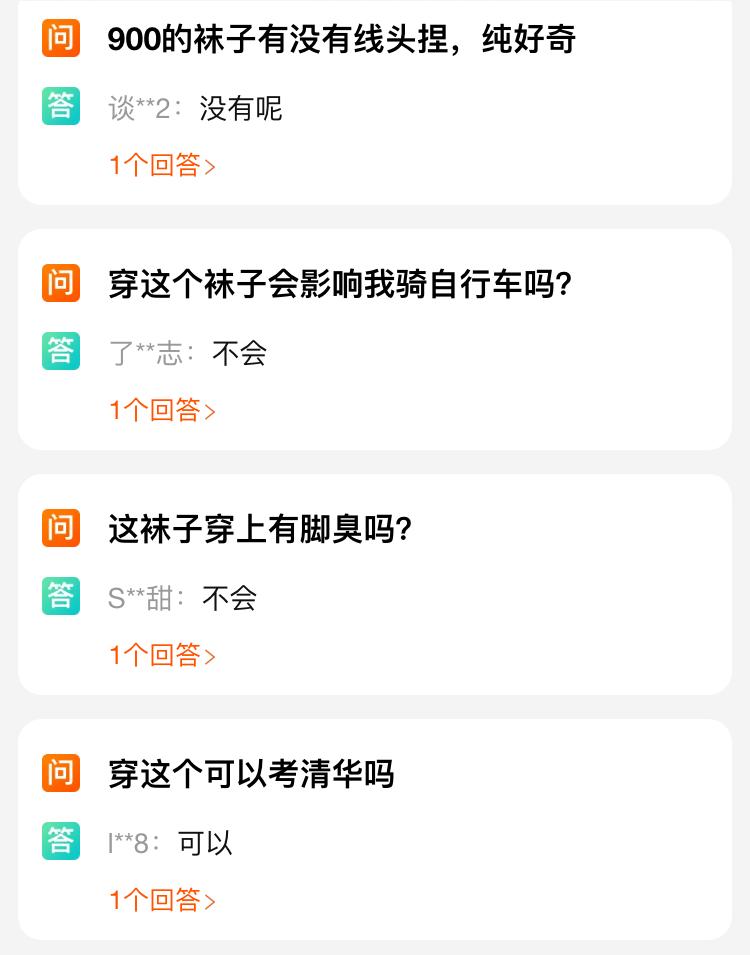Click the 问 icon next to the cycling question
This screenshot has width=750, height=955.
(60, 283)
